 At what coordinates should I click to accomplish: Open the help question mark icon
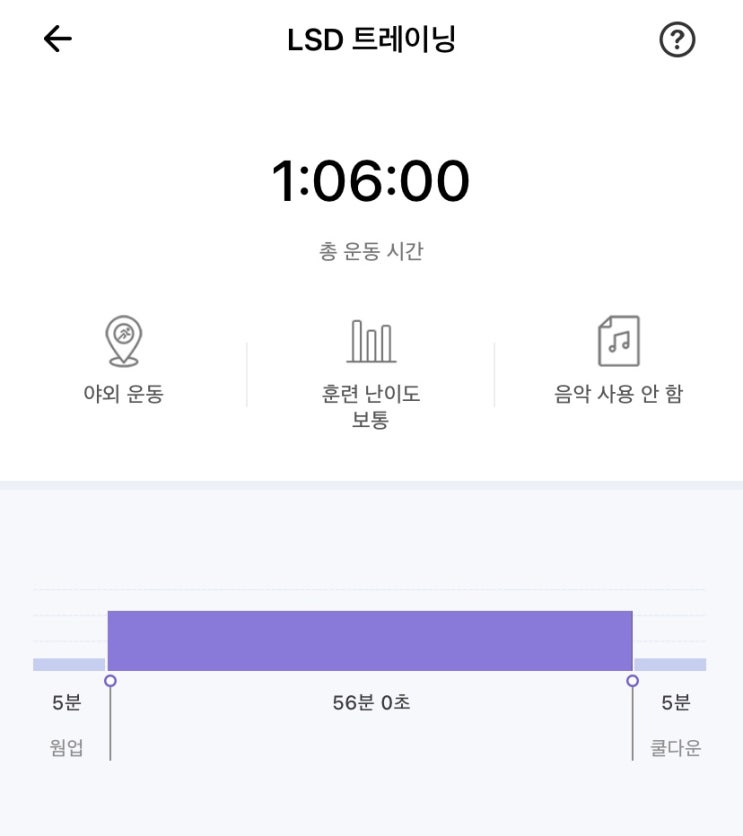[x=677, y=40]
